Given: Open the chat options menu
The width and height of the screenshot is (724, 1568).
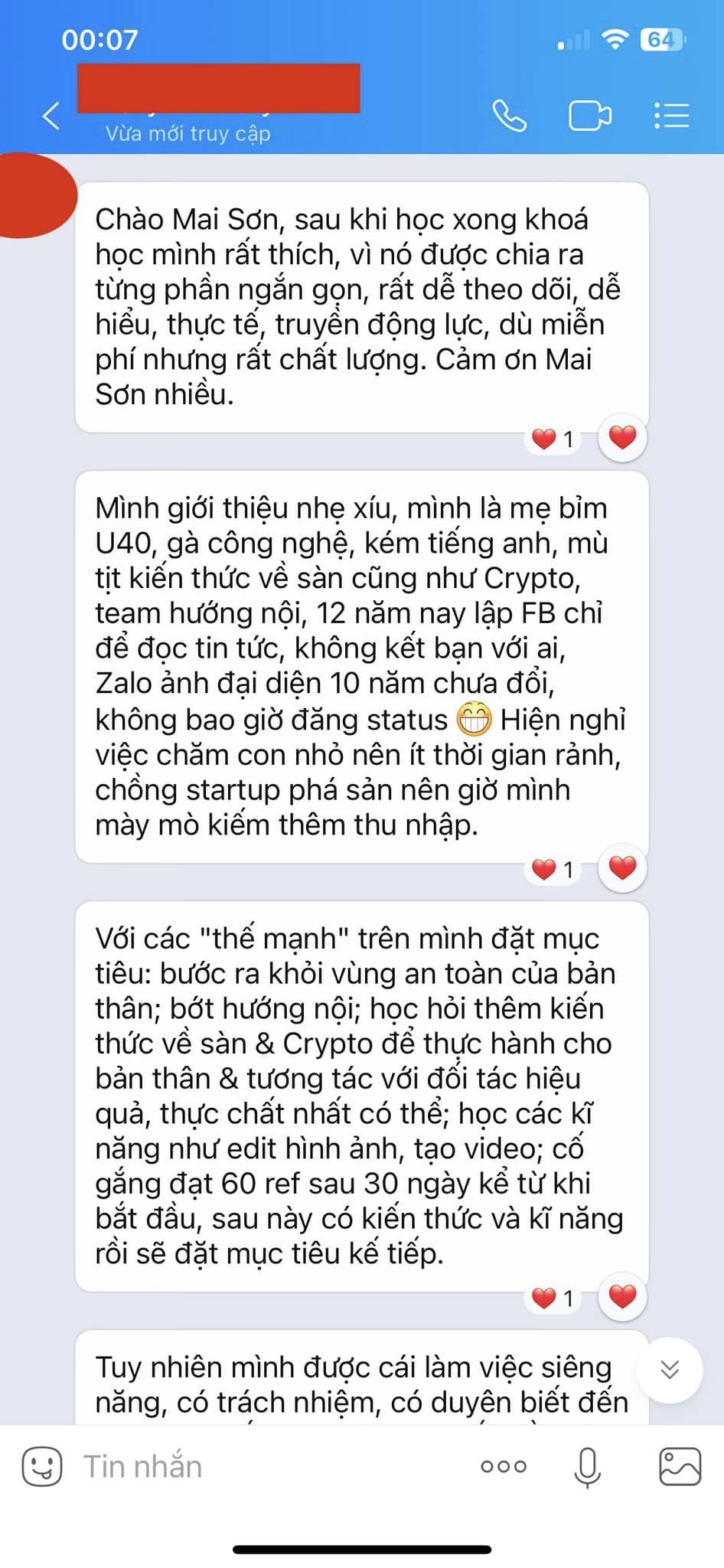Looking at the screenshot, I should click(671, 116).
